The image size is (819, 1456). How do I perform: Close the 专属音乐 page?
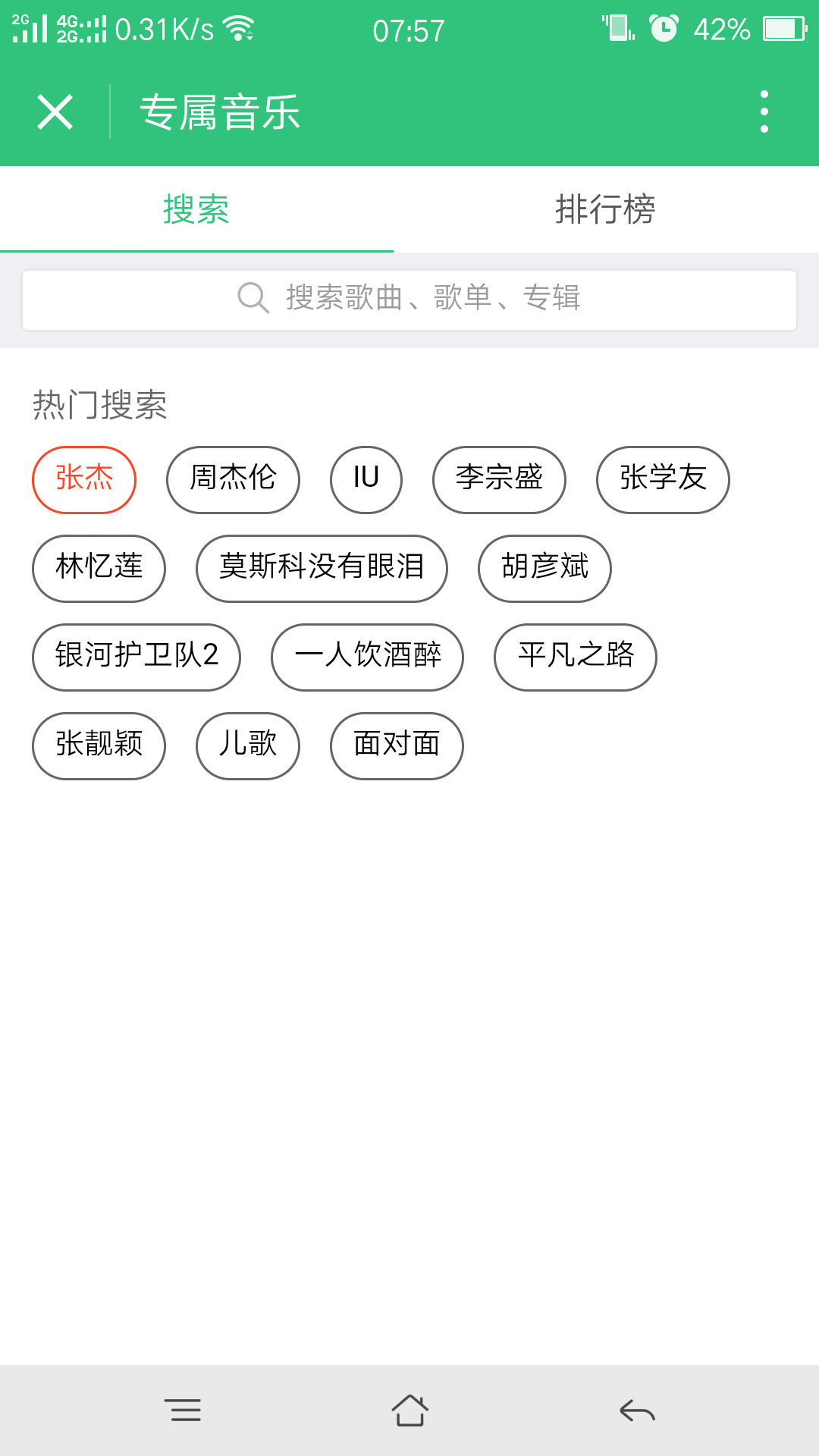click(55, 112)
